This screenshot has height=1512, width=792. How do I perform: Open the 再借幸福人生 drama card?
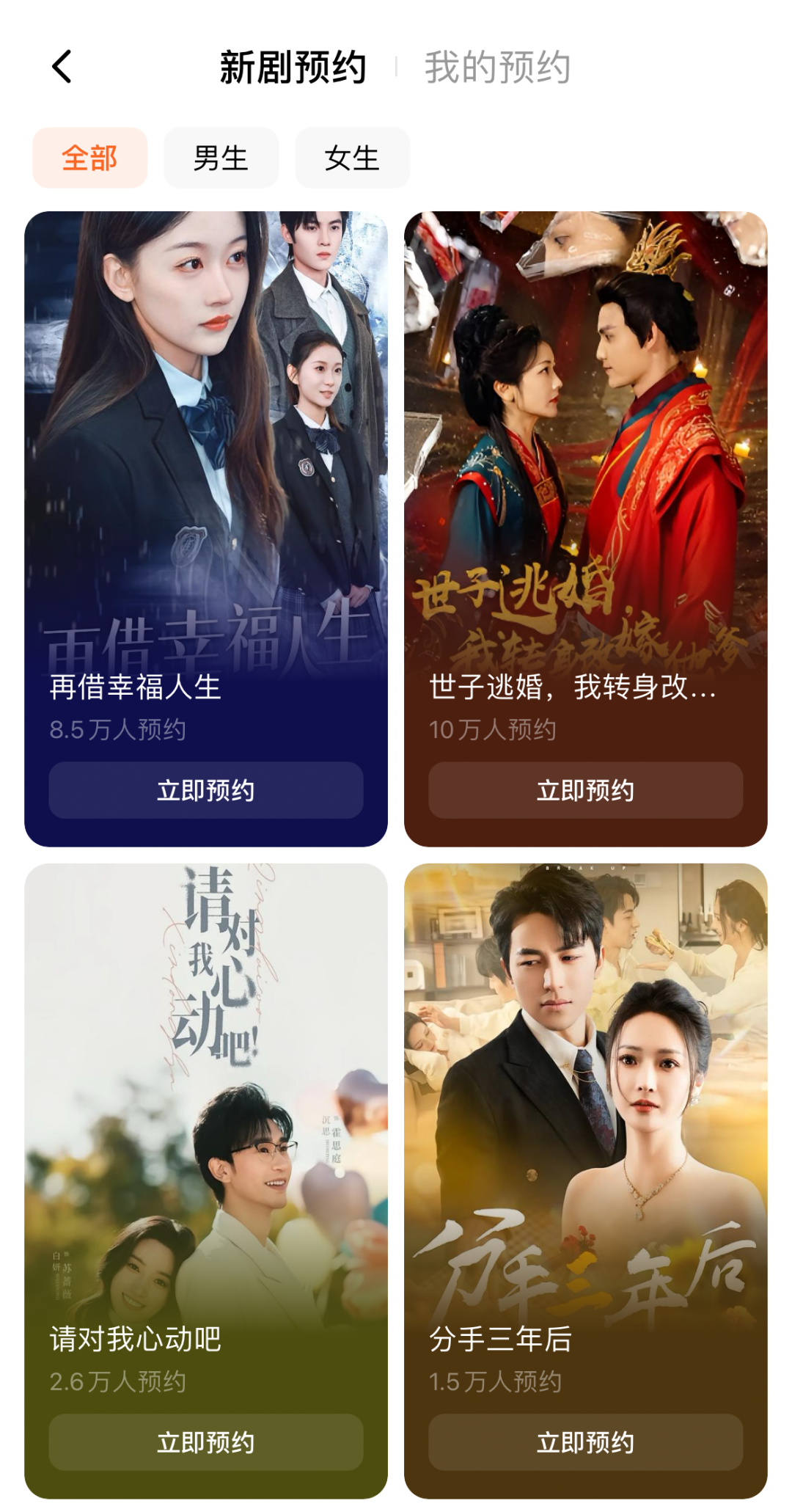coord(206,455)
